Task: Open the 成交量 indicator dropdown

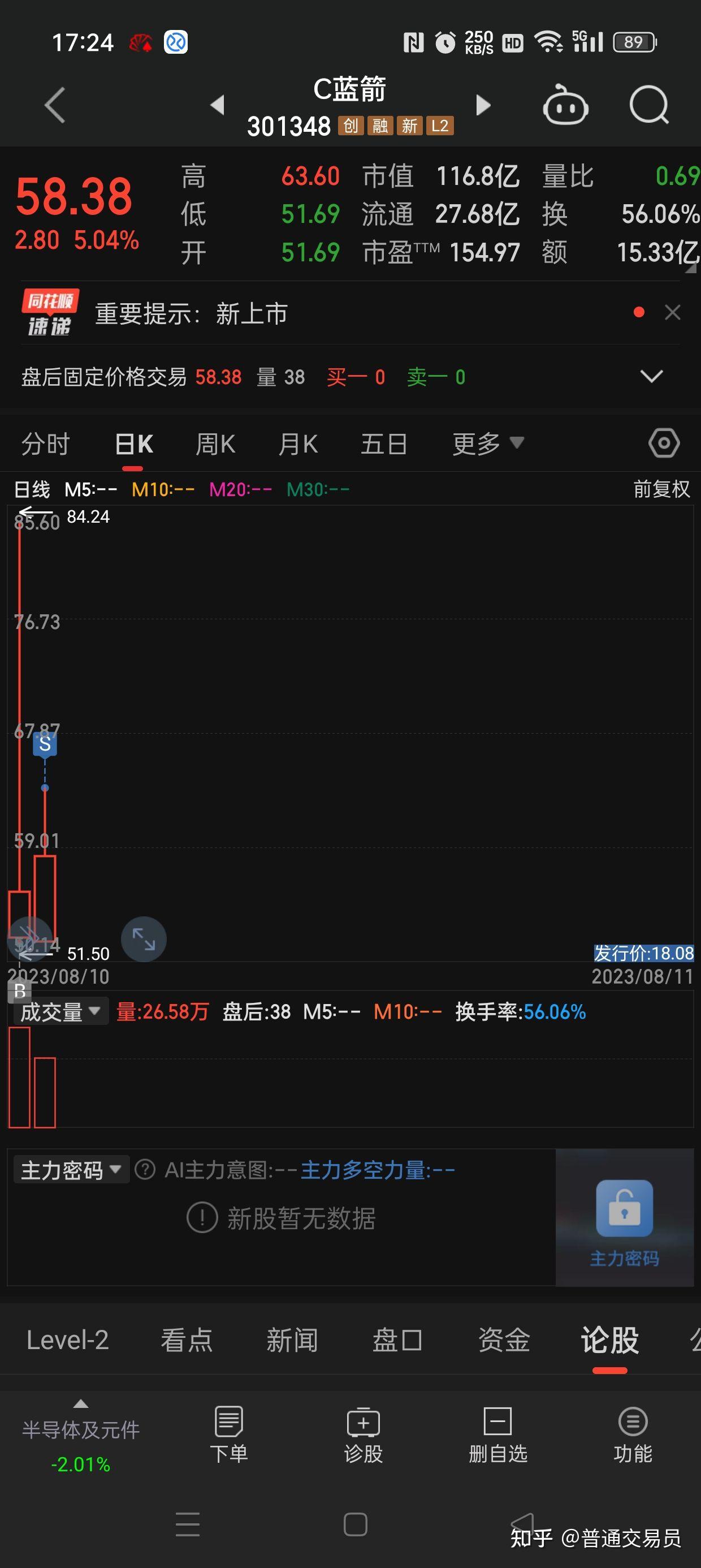Action: pyautogui.click(x=60, y=1011)
